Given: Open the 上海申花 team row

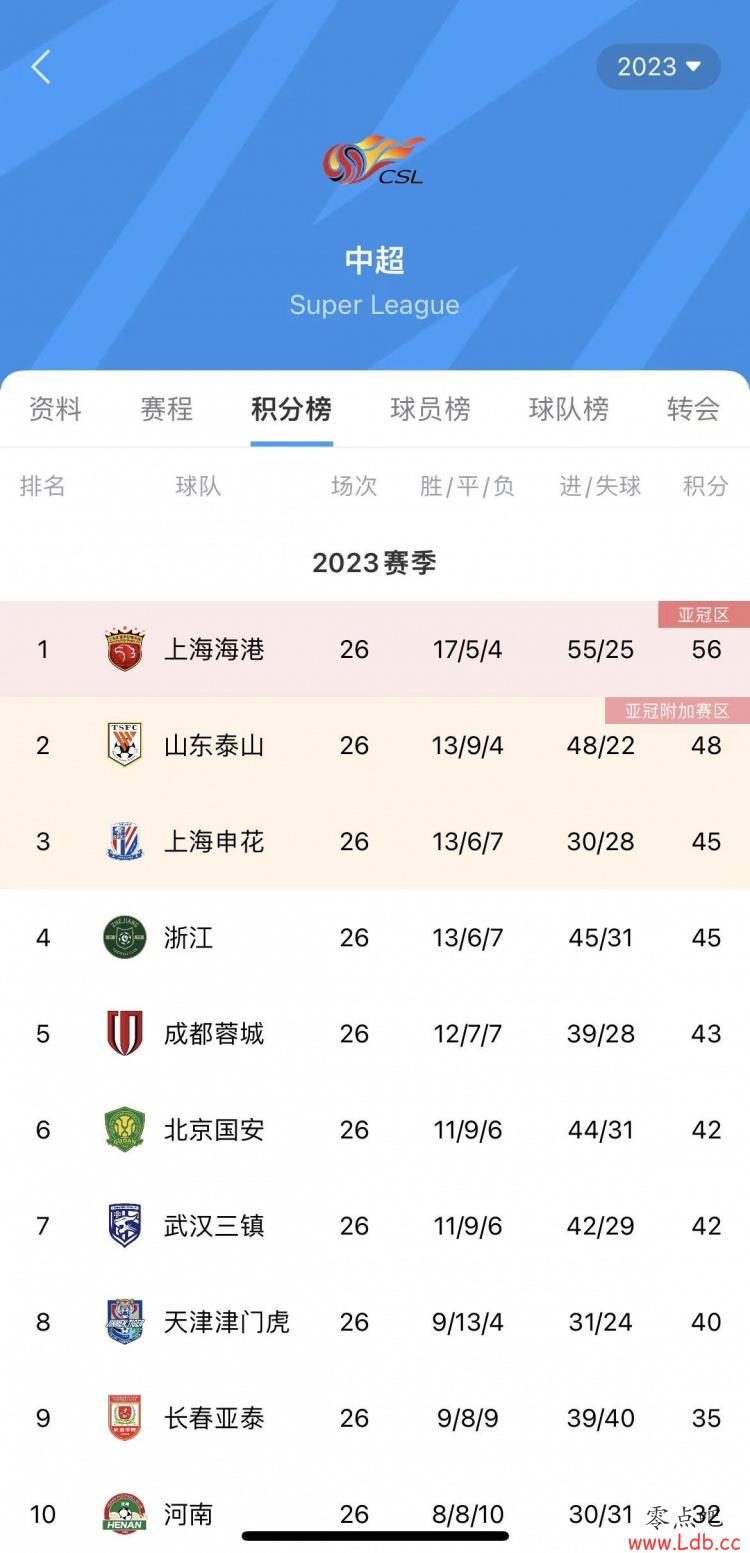Looking at the screenshot, I should (375, 841).
